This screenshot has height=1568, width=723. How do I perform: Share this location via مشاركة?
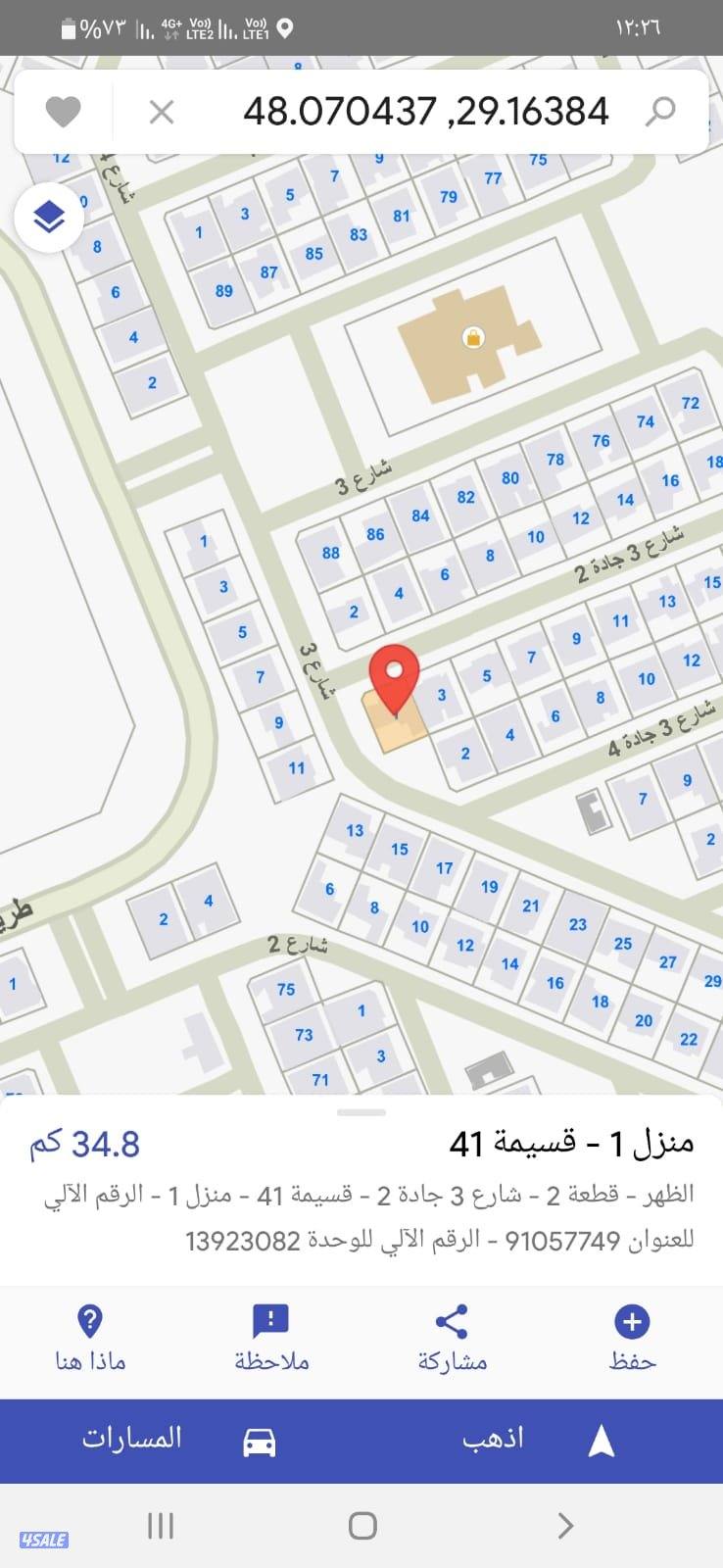pos(452,1337)
